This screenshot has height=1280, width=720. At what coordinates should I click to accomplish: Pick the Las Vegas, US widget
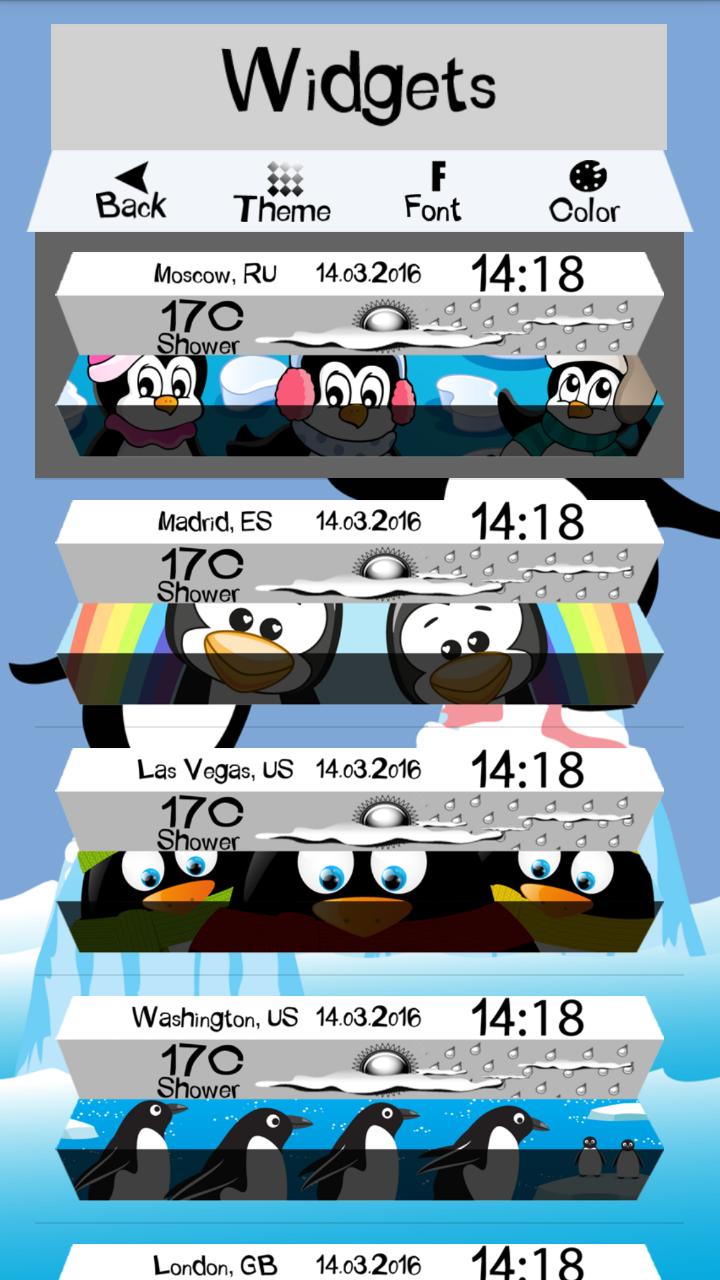point(360,851)
